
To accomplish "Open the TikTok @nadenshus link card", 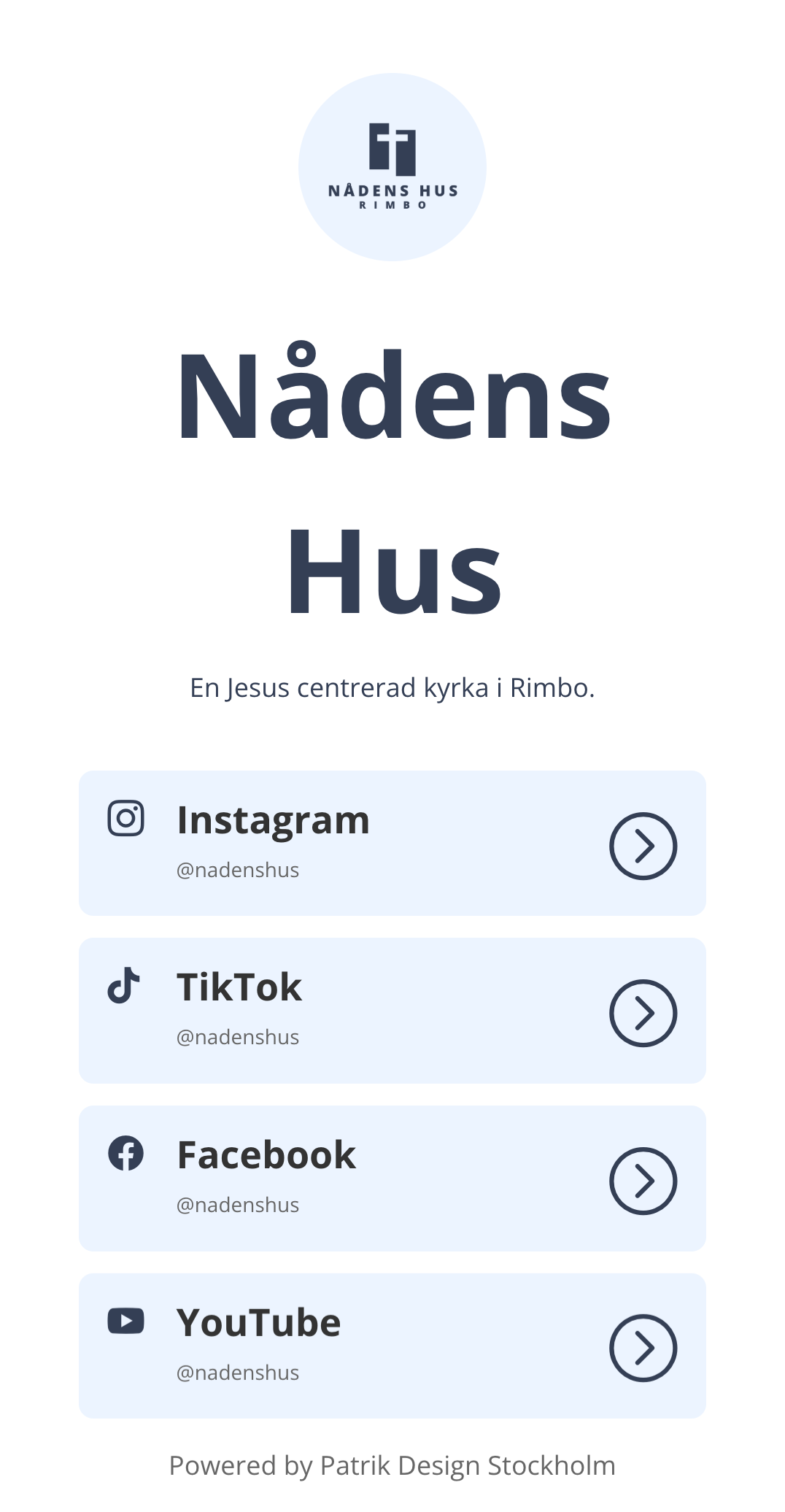I will [x=392, y=1011].
